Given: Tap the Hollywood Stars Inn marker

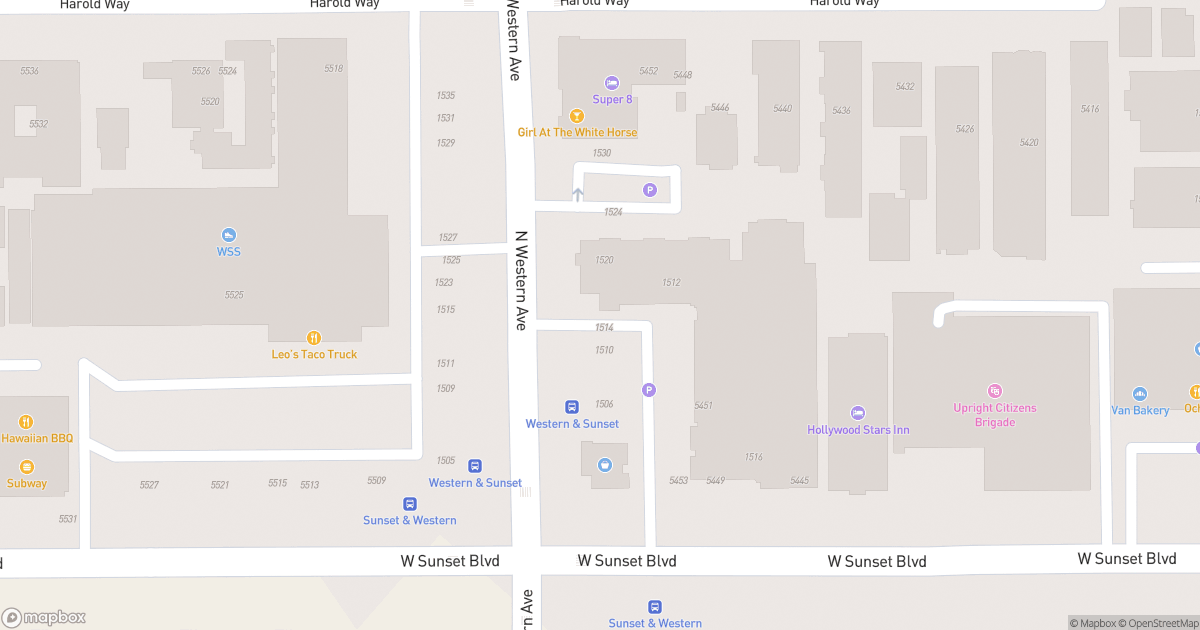Looking at the screenshot, I should [x=858, y=413].
